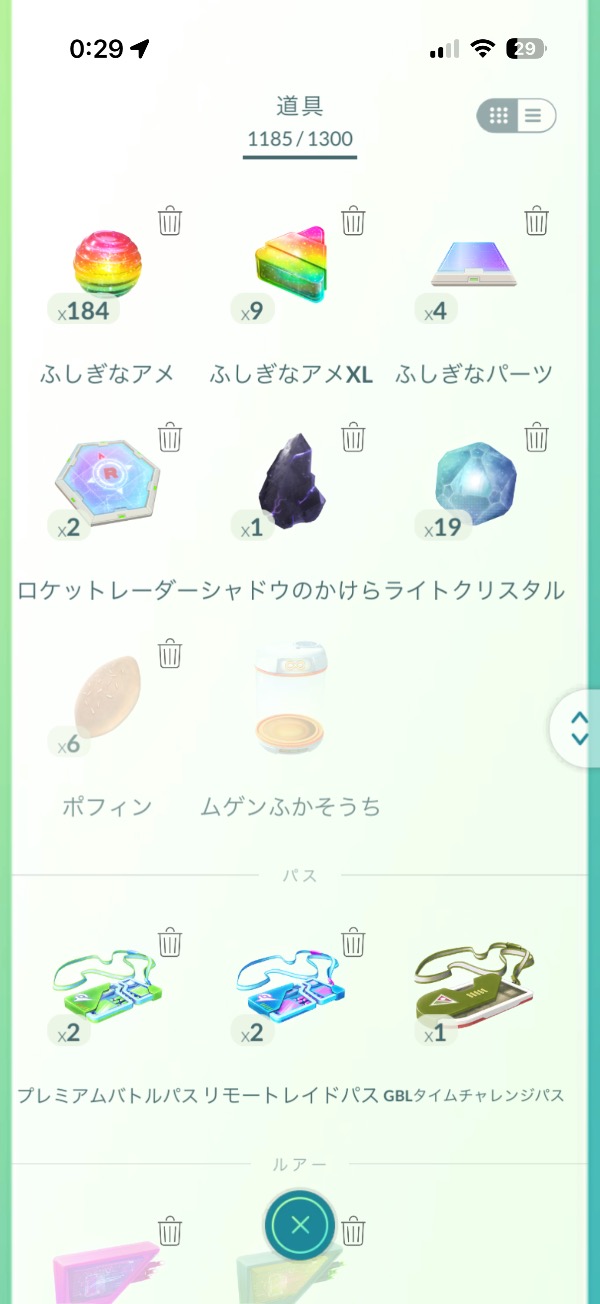
Task: Tap trash icon for リモートレイドパス
Action: coord(353,942)
